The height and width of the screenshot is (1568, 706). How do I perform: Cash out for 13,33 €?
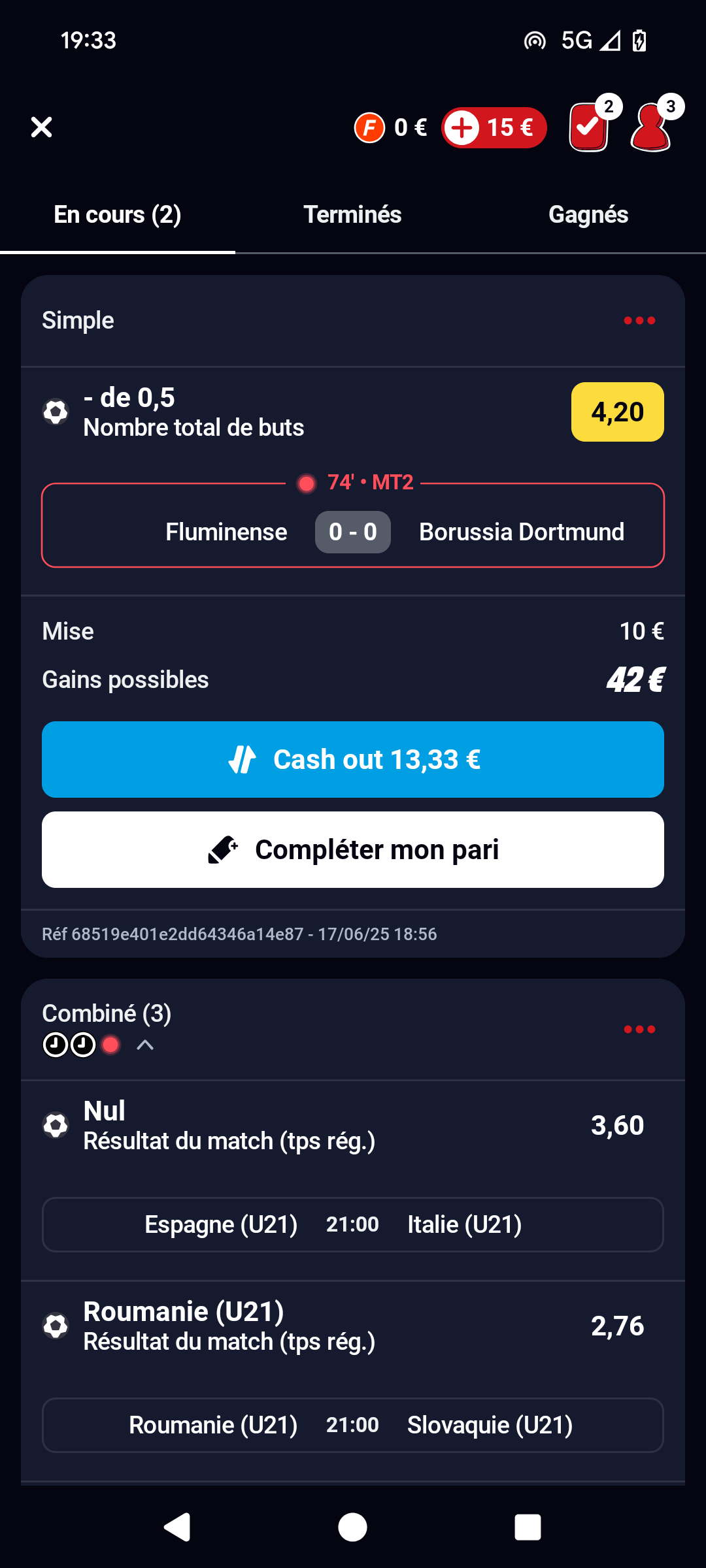pos(353,759)
